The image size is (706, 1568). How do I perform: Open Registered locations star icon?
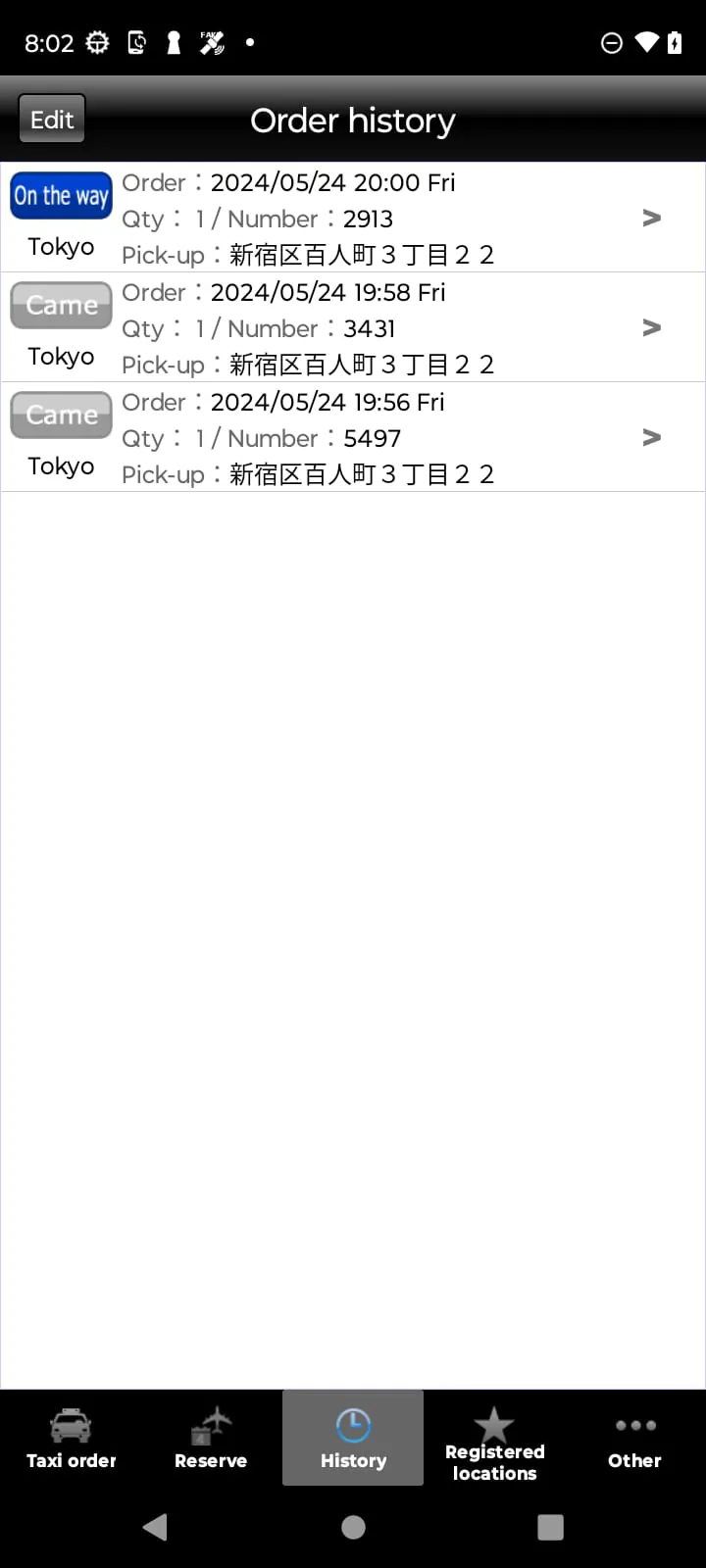(494, 1424)
